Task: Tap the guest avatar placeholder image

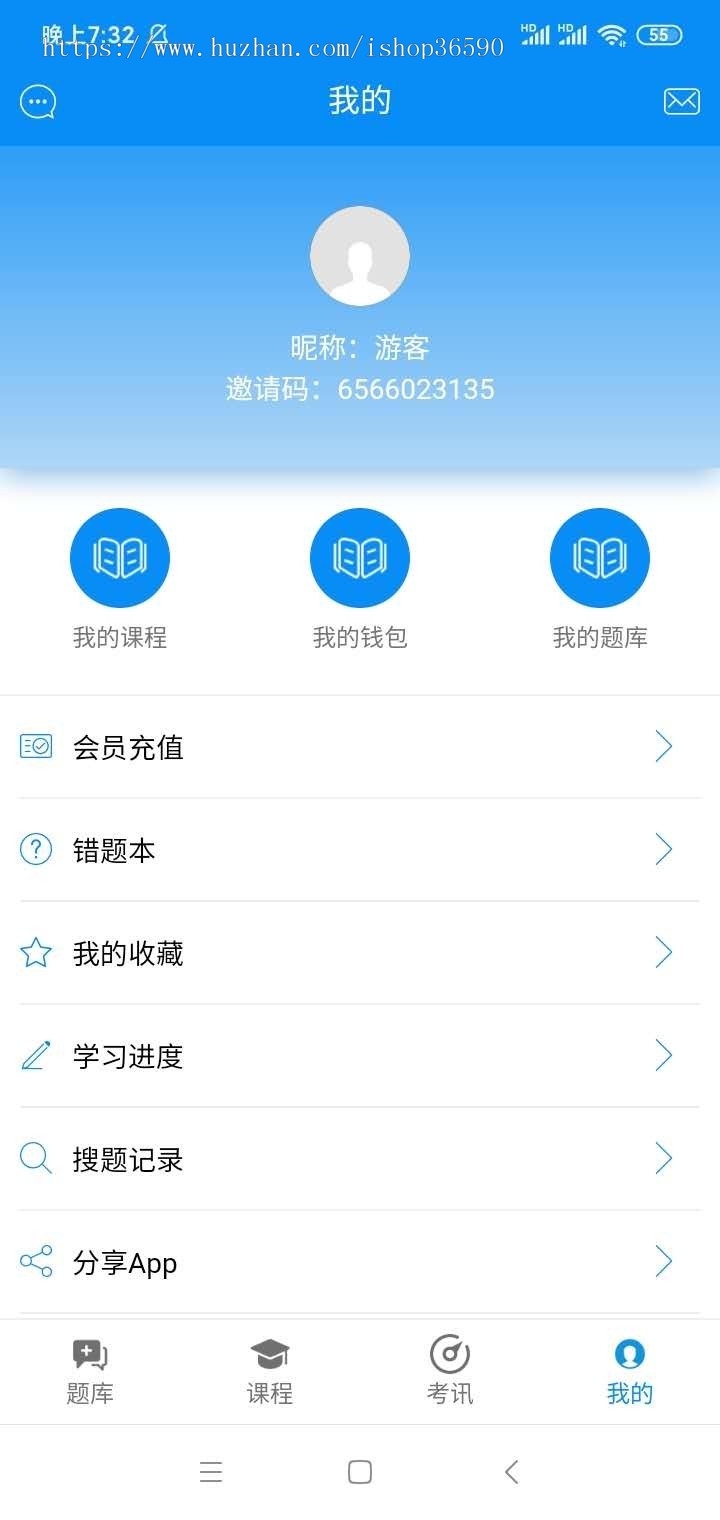Action: [360, 256]
